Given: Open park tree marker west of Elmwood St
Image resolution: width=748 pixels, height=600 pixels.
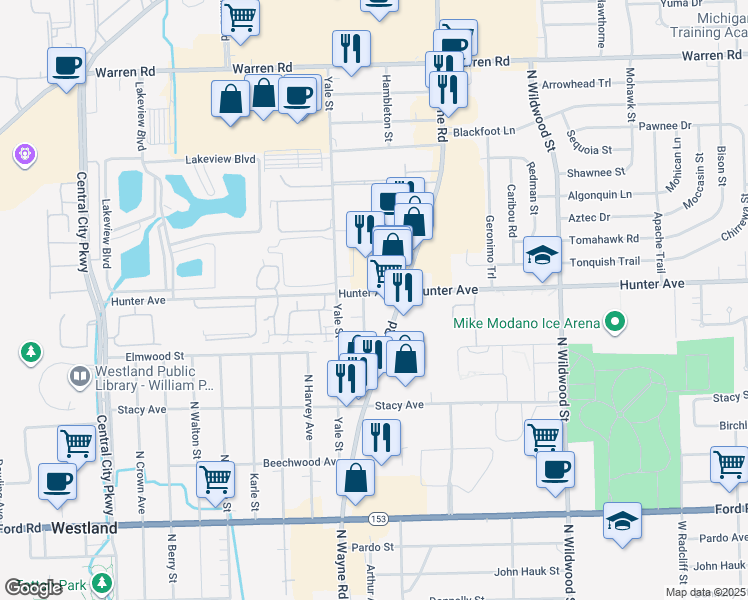Looking at the screenshot, I should [x=31, y=353].
